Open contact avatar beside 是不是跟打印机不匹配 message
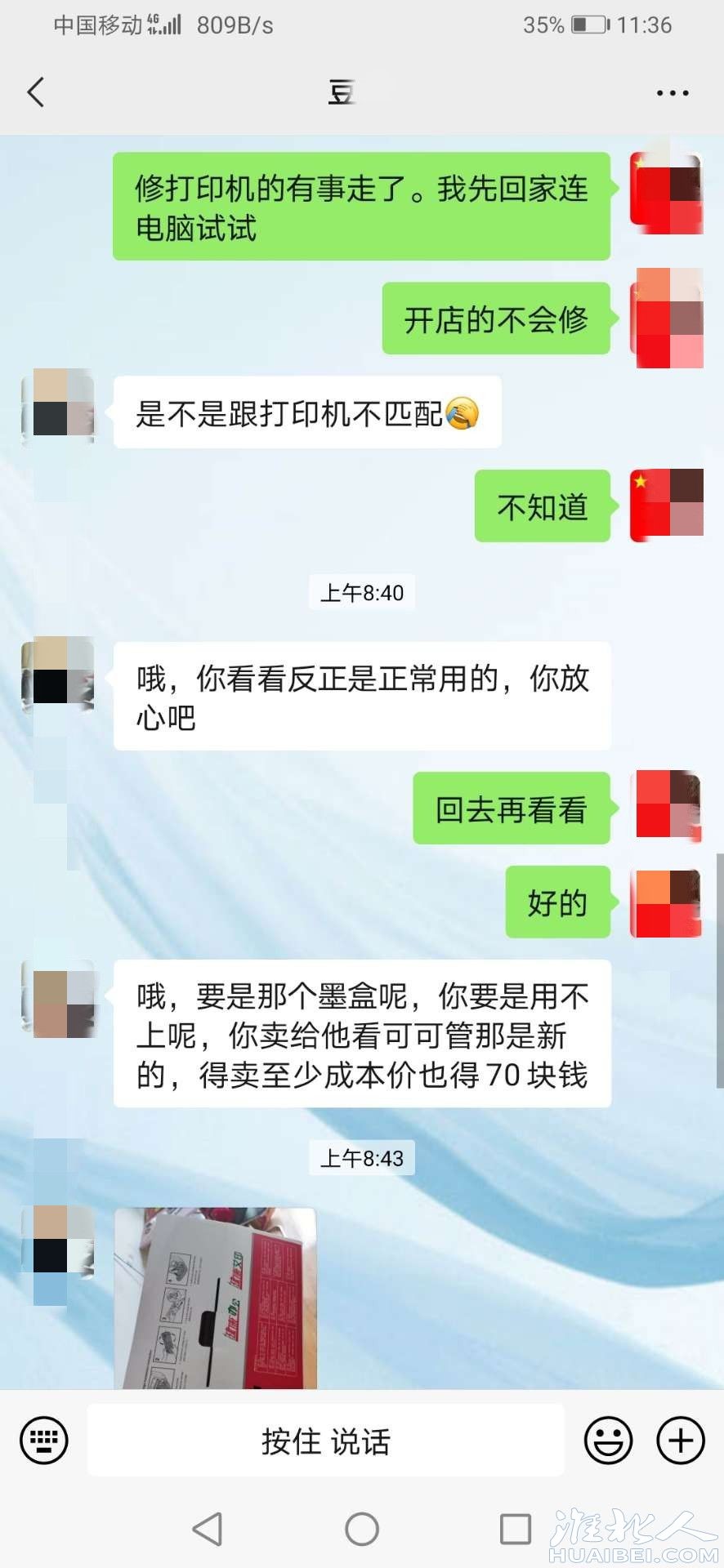This screenshot has width=724, height=1568. point(57,408)
